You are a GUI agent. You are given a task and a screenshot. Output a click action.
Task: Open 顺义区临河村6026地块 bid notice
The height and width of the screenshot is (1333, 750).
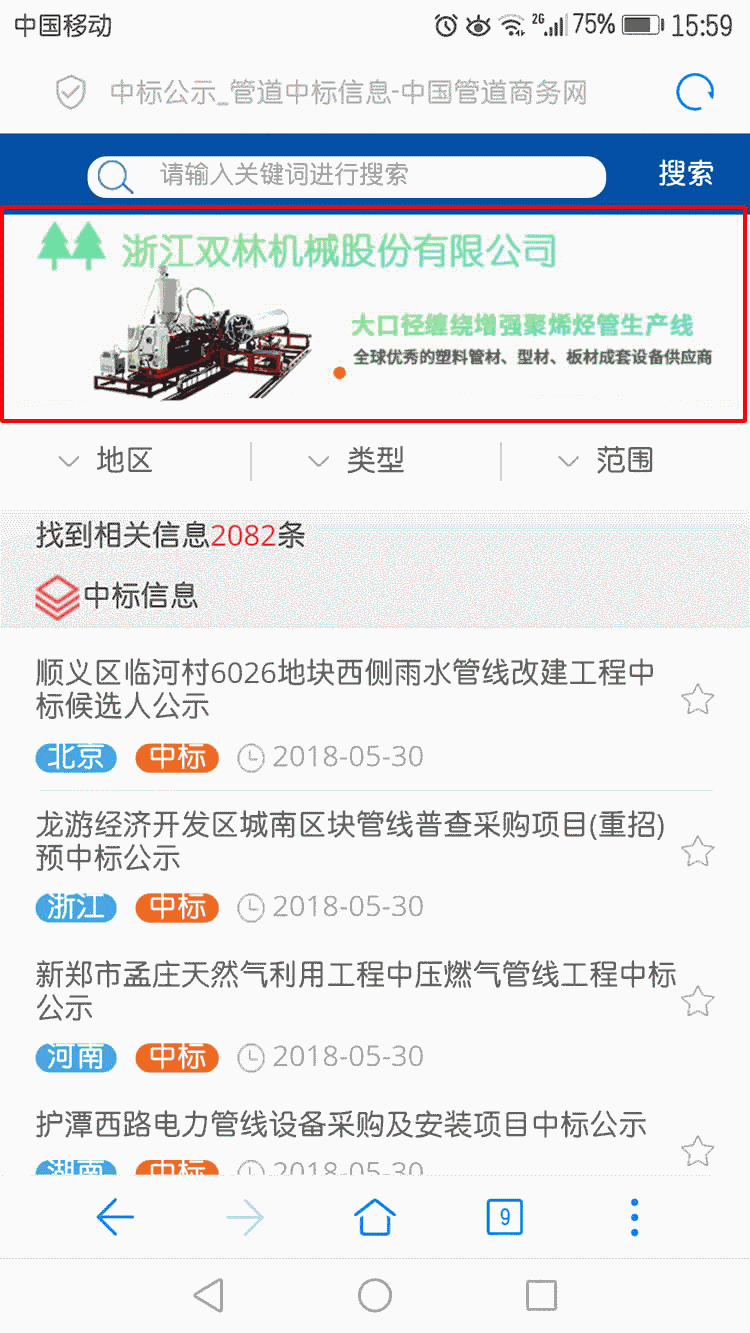click(x=345, y=689)
